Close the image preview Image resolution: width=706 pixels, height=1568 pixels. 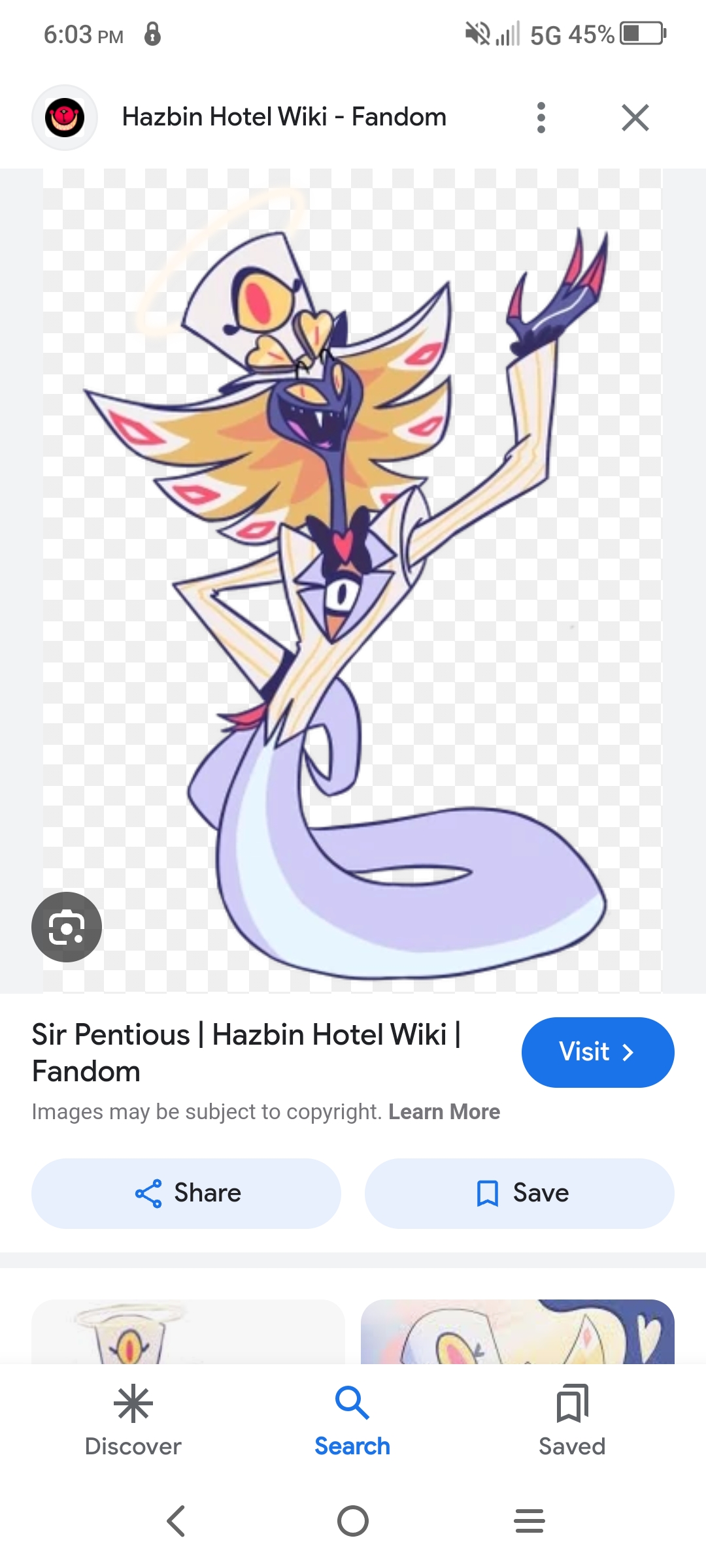(x=635, y=118)
